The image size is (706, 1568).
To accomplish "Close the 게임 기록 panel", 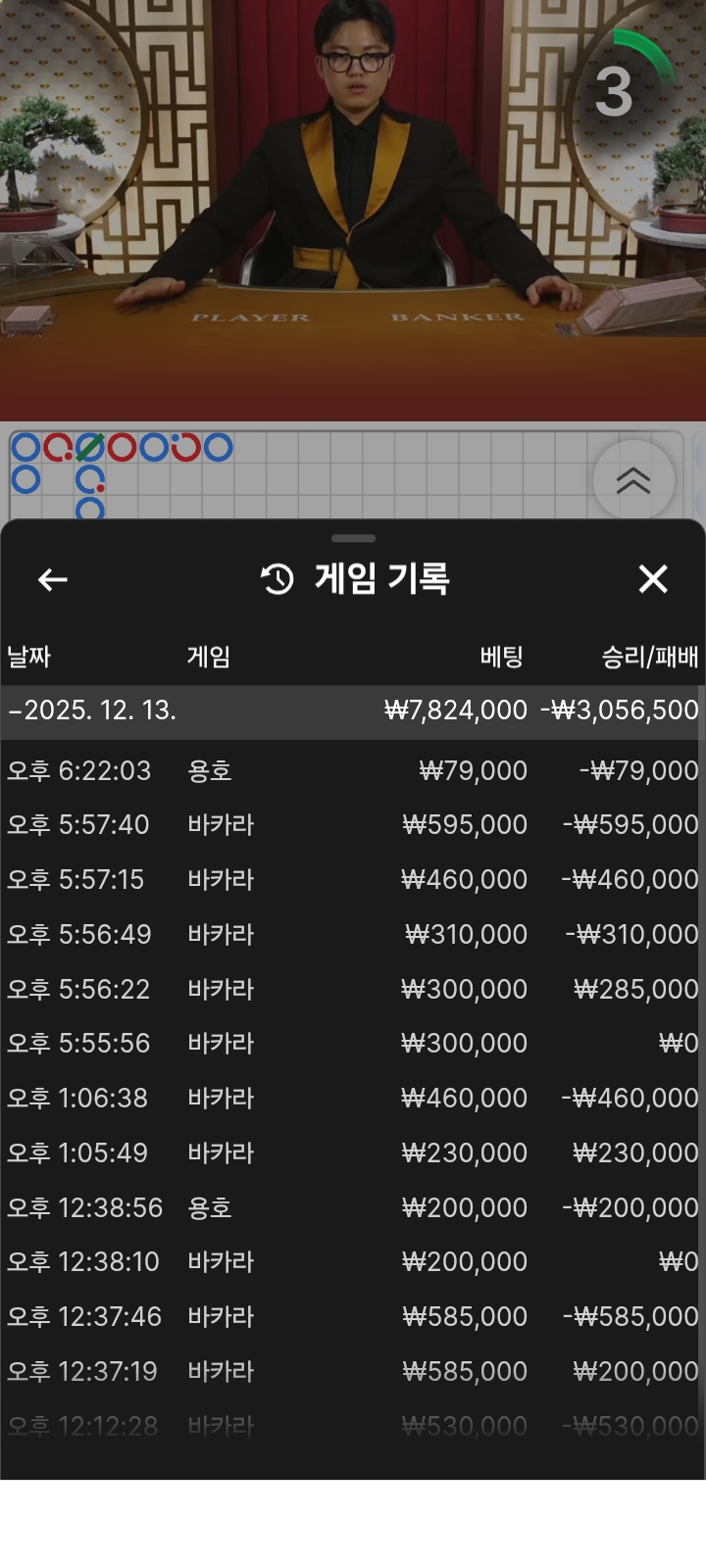I will point(653,579).
